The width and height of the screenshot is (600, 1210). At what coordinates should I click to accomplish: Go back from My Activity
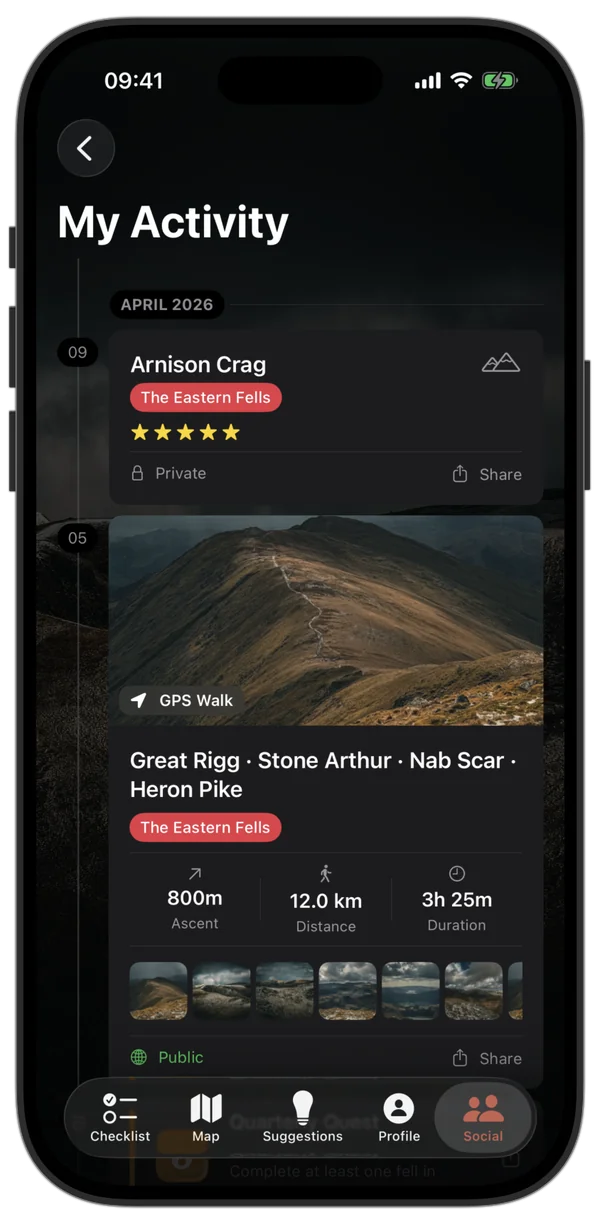[86, 149]
